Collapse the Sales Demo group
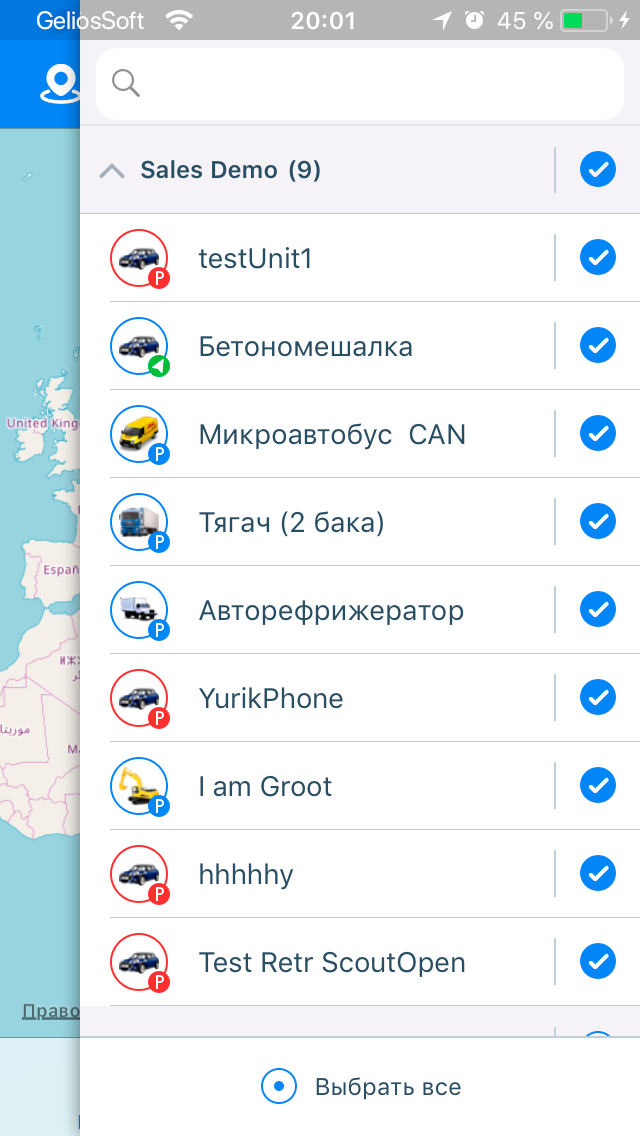 pos(113,171)
